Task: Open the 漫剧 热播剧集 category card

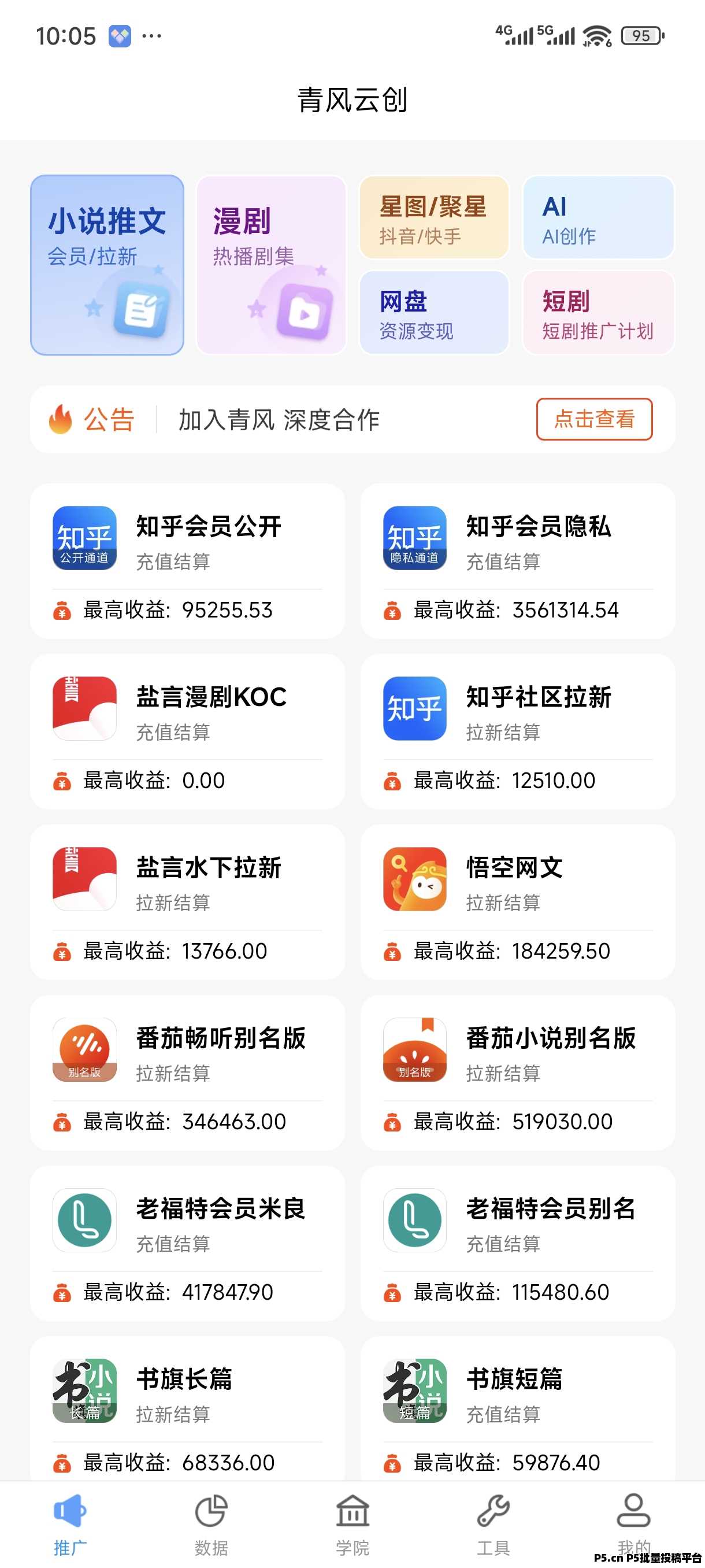Action: coord(270,263)
